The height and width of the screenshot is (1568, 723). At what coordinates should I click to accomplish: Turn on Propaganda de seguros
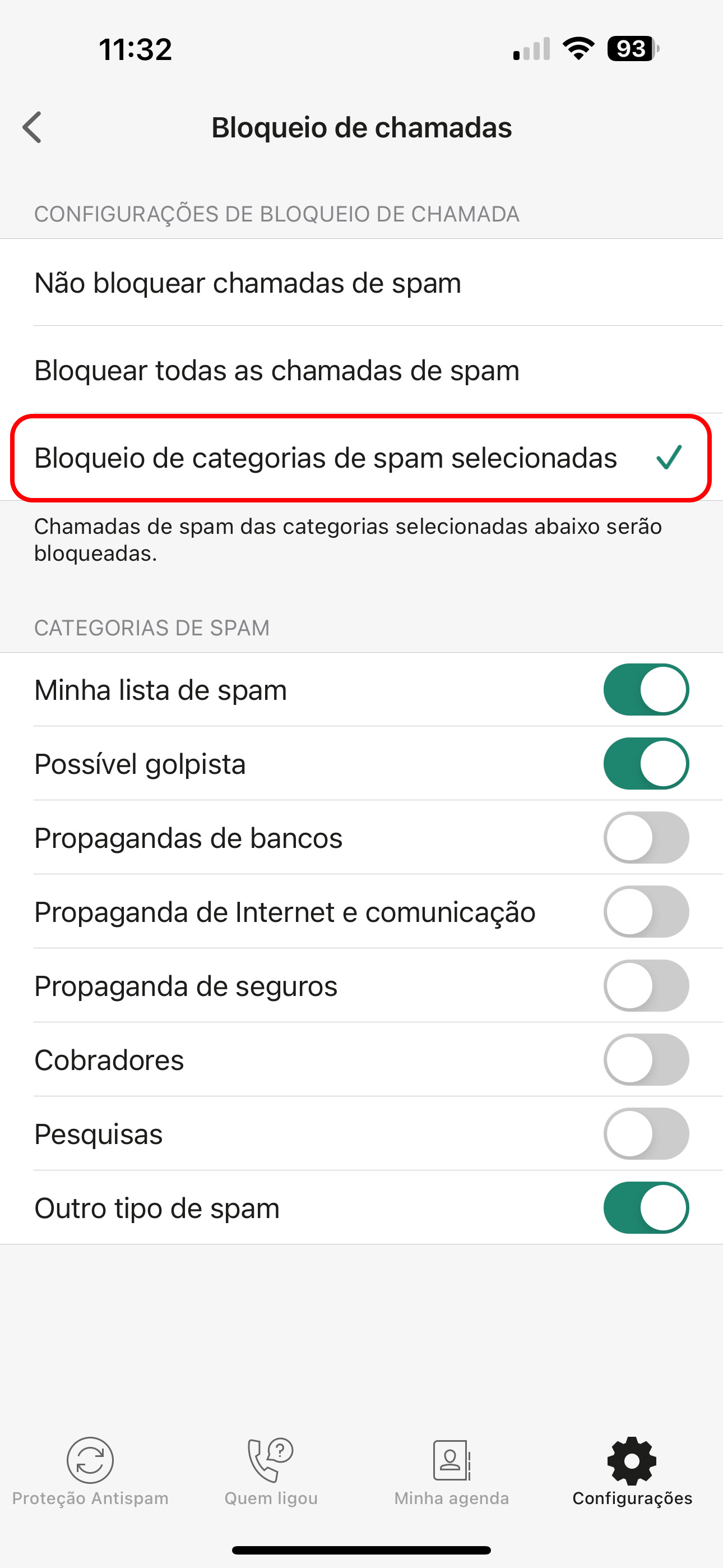coord(646,985)
